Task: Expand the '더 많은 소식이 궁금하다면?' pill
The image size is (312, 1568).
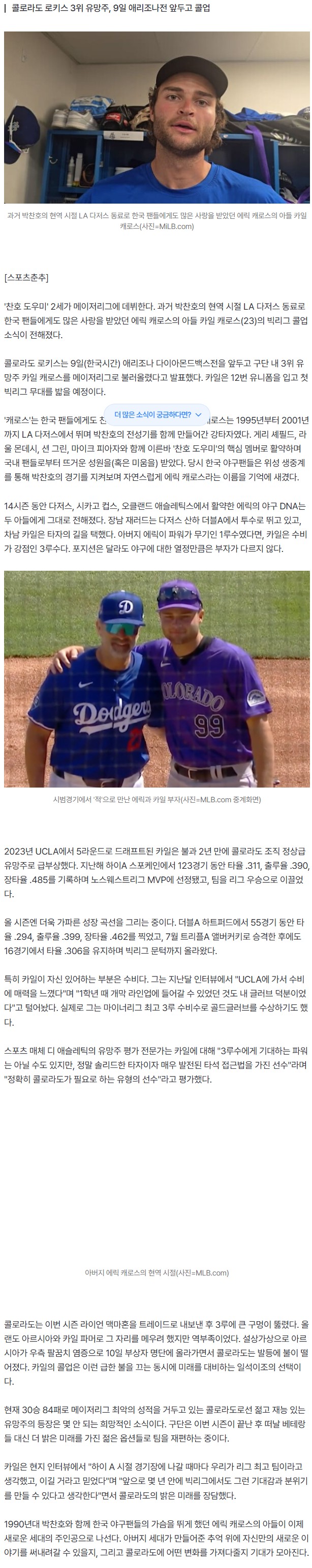Action: click(x=157, y=414)
